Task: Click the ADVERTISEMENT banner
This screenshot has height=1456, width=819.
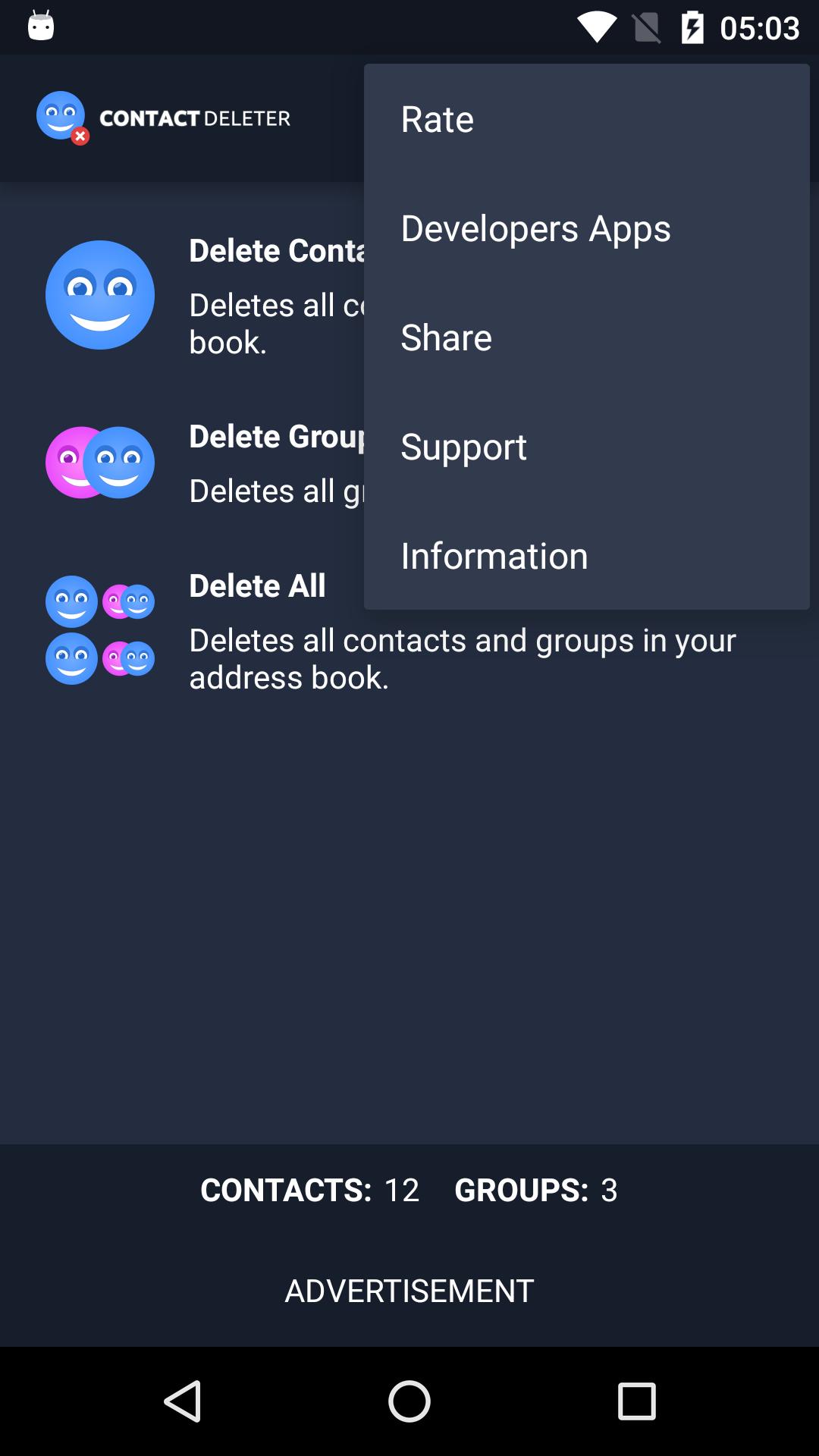Action: click(409, 1289)
